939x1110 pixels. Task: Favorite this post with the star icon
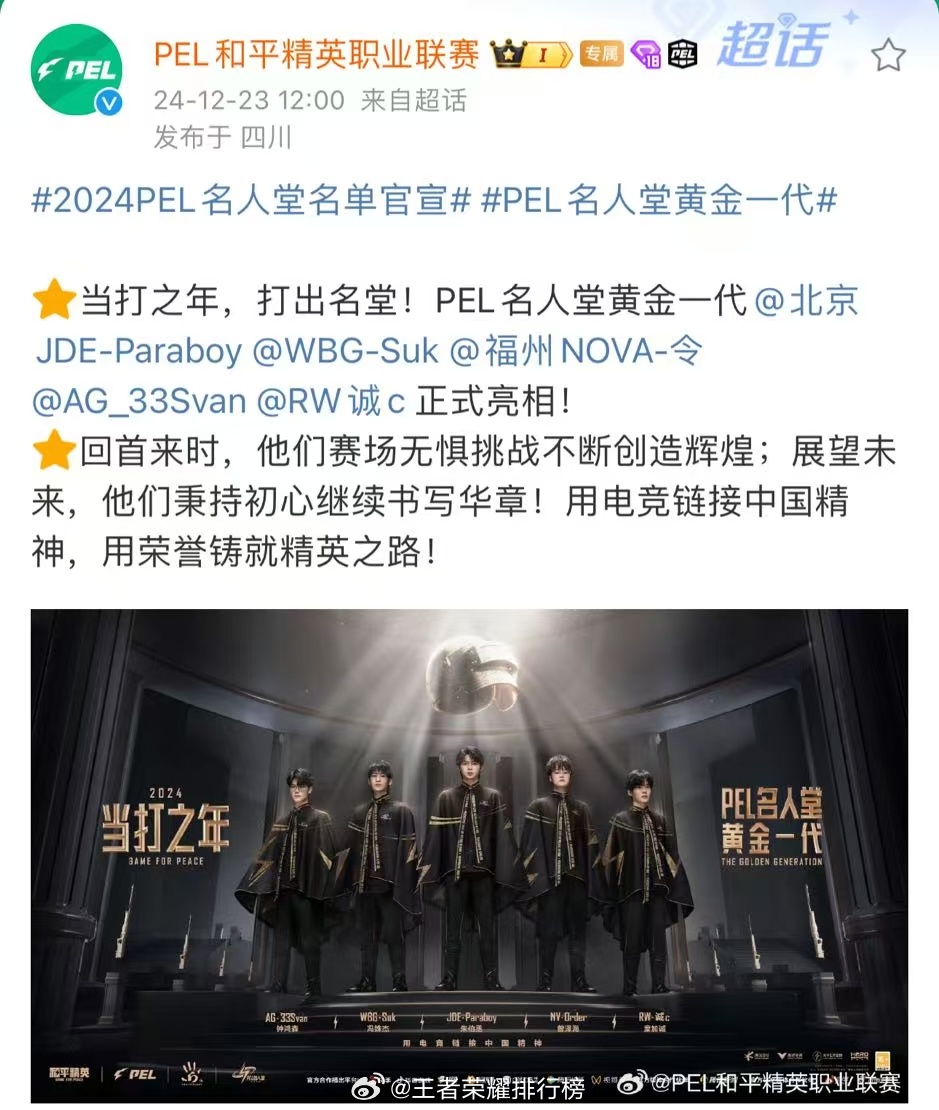[x=886, y=56]
